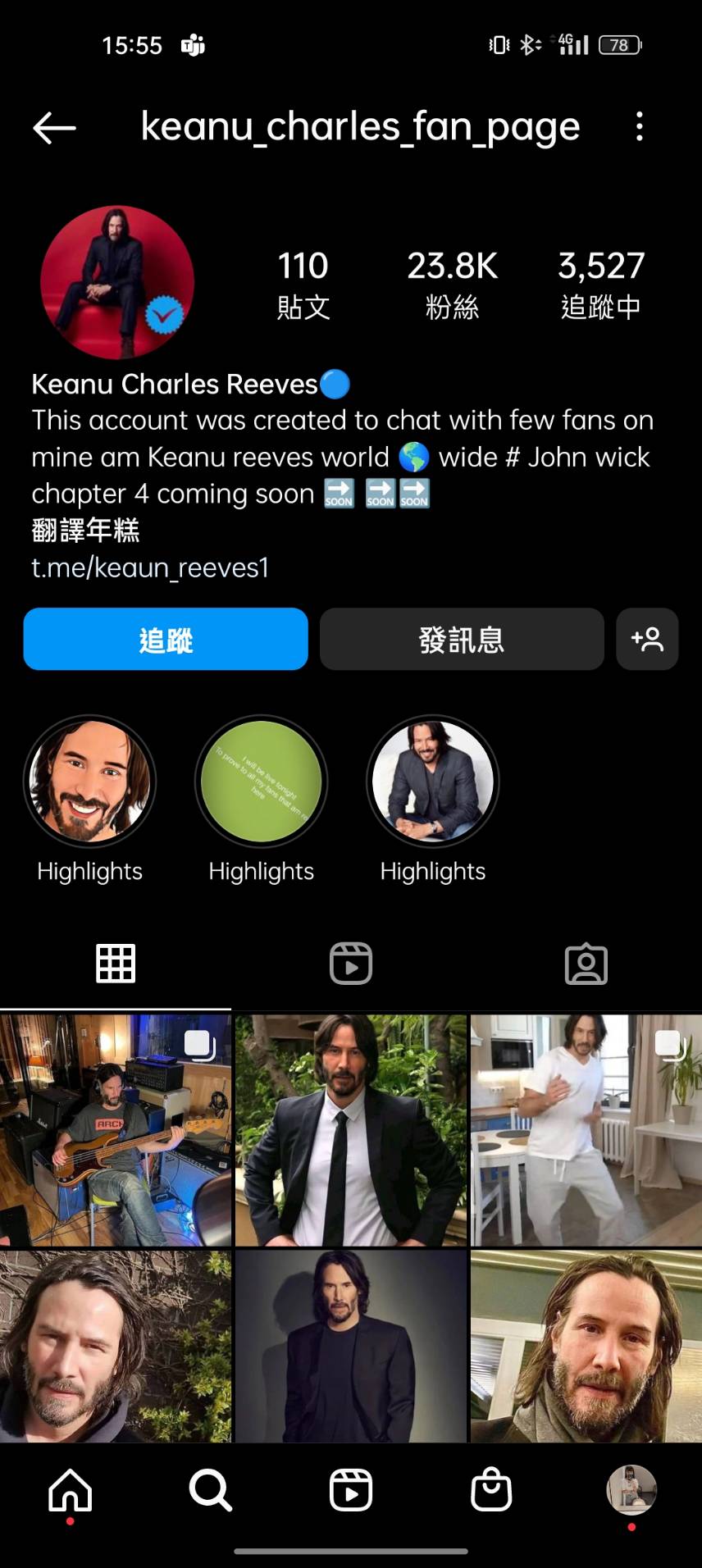Send a message via 發訊息 button
The image size is (702, 1568).
462,640
